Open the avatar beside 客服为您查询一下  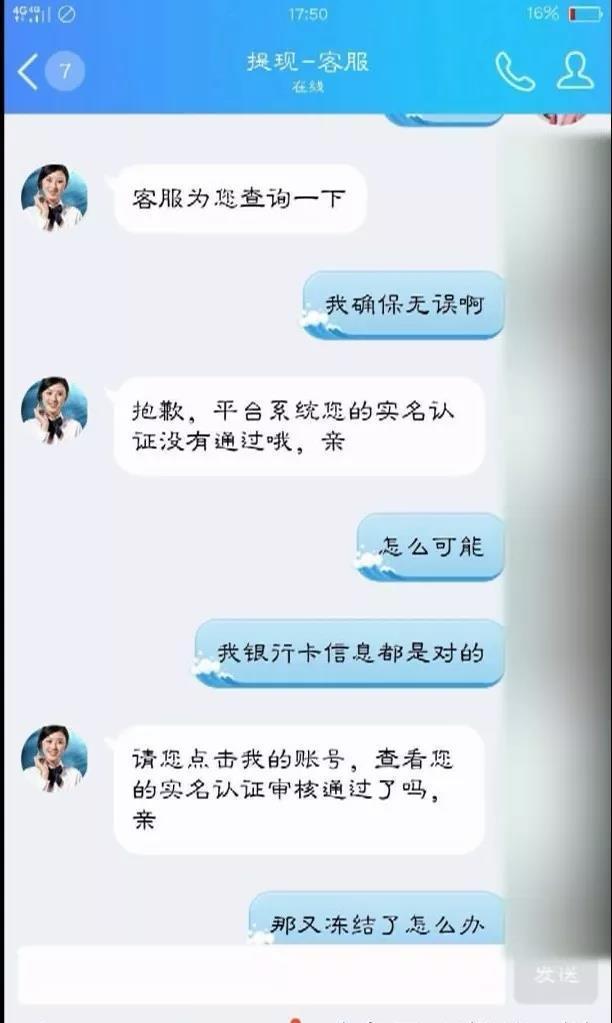pyautogui.click(x=54, y=198)
